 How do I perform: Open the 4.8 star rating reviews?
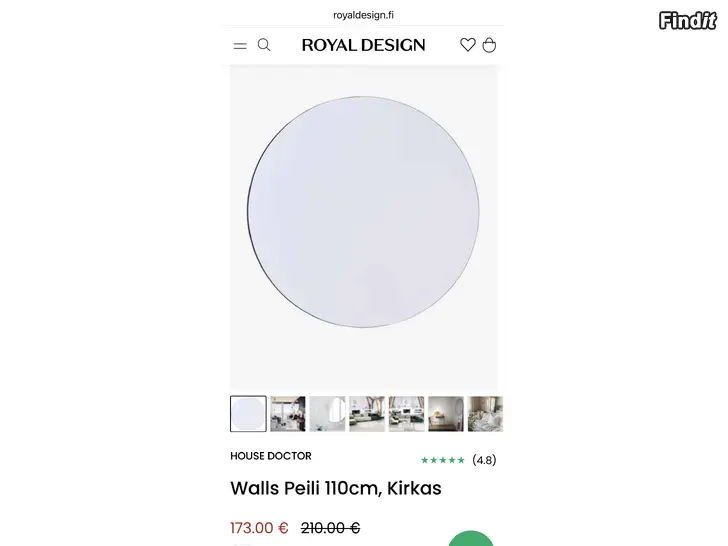[458, 460]
